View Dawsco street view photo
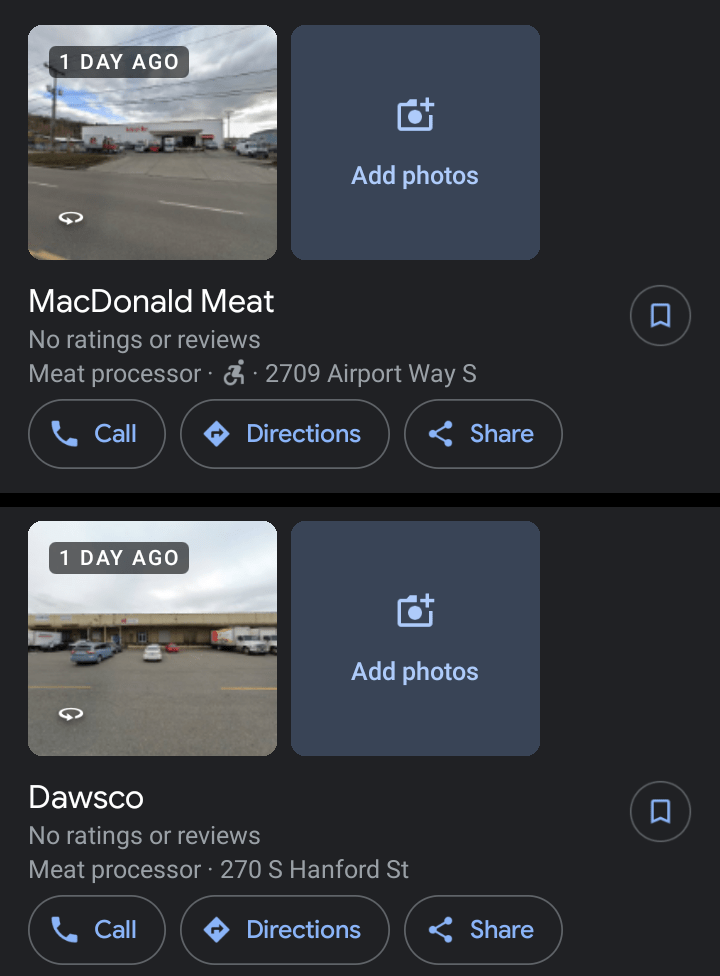This screenshot has height=976, width=720. (x=152, y=638)
